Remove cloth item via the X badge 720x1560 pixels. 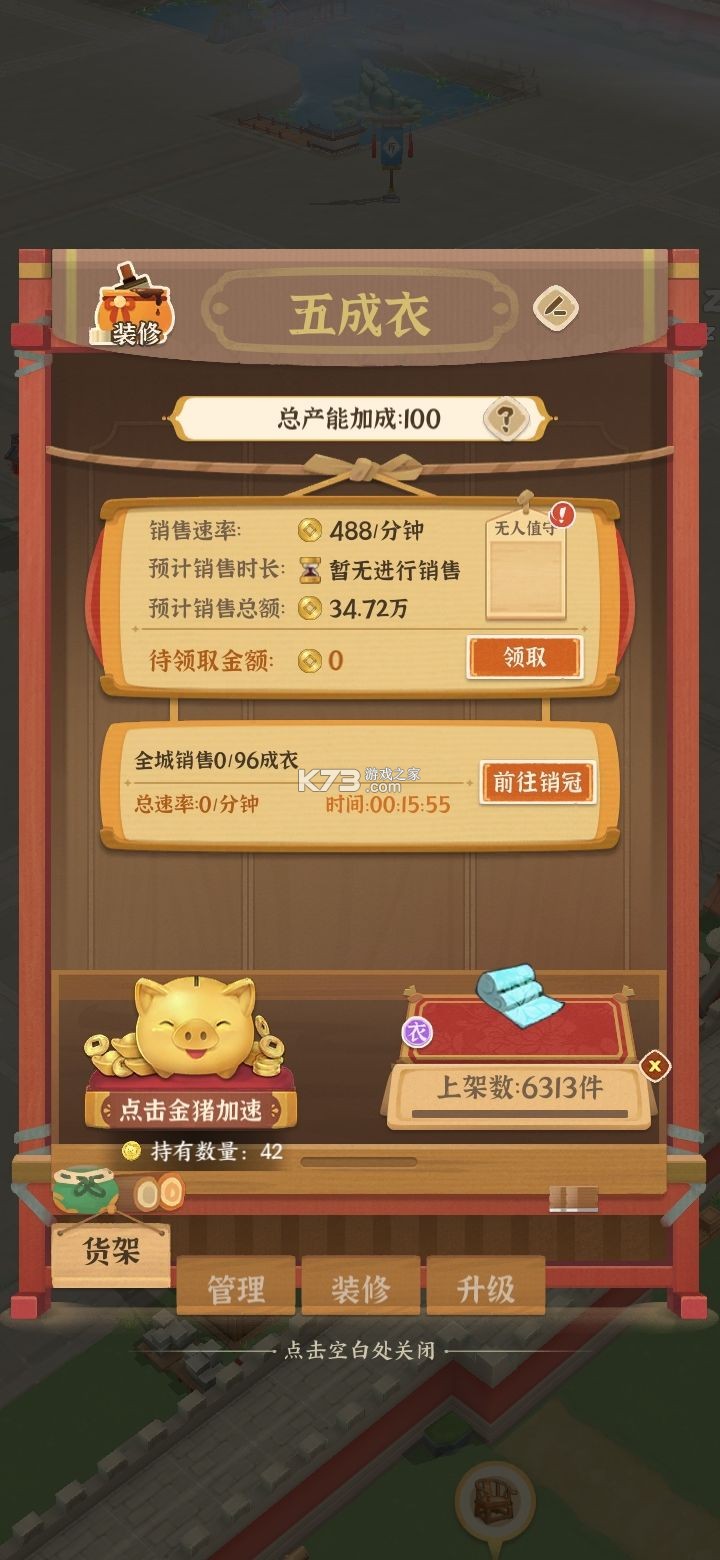pyautogui.click(x=655, y=1065)
